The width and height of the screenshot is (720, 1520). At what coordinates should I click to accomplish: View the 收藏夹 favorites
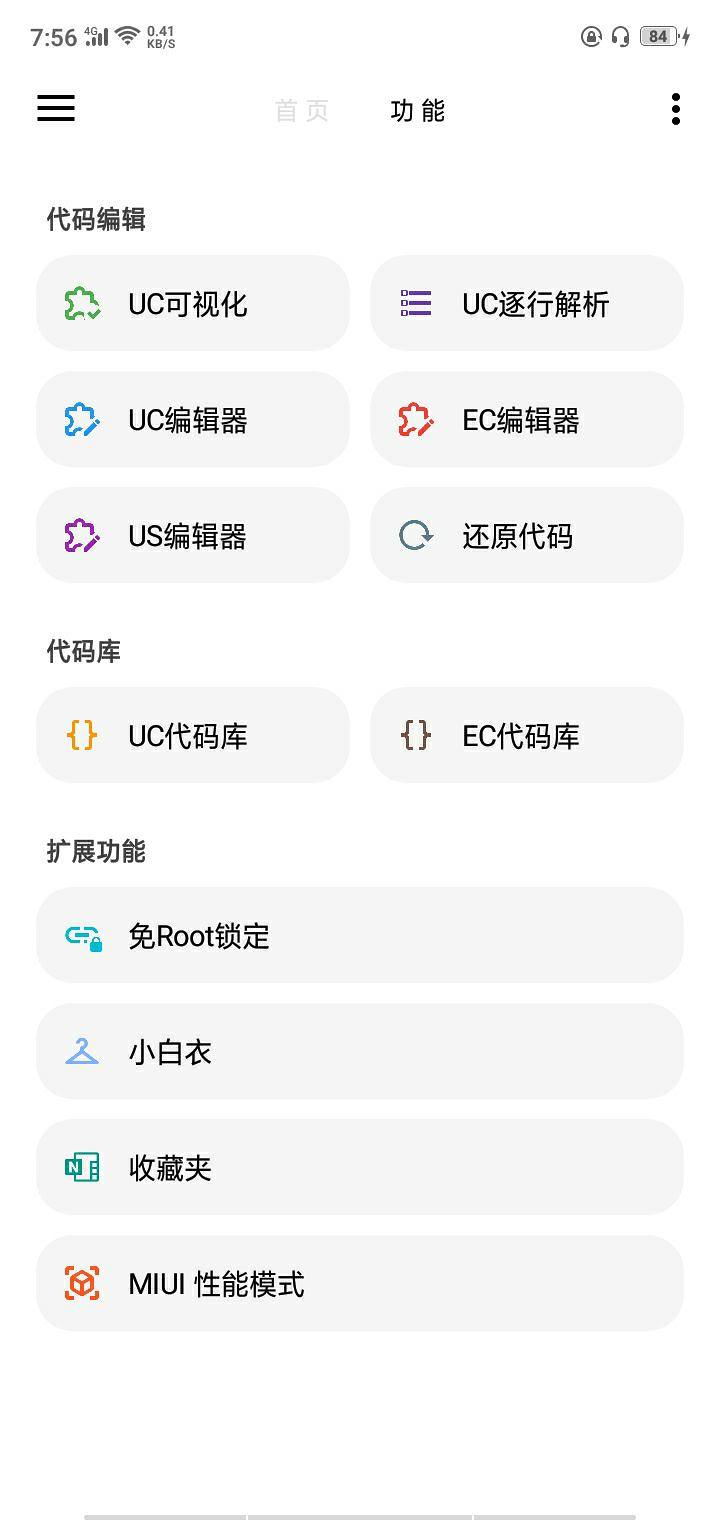pyautogui.click(x=360, y=1167)
